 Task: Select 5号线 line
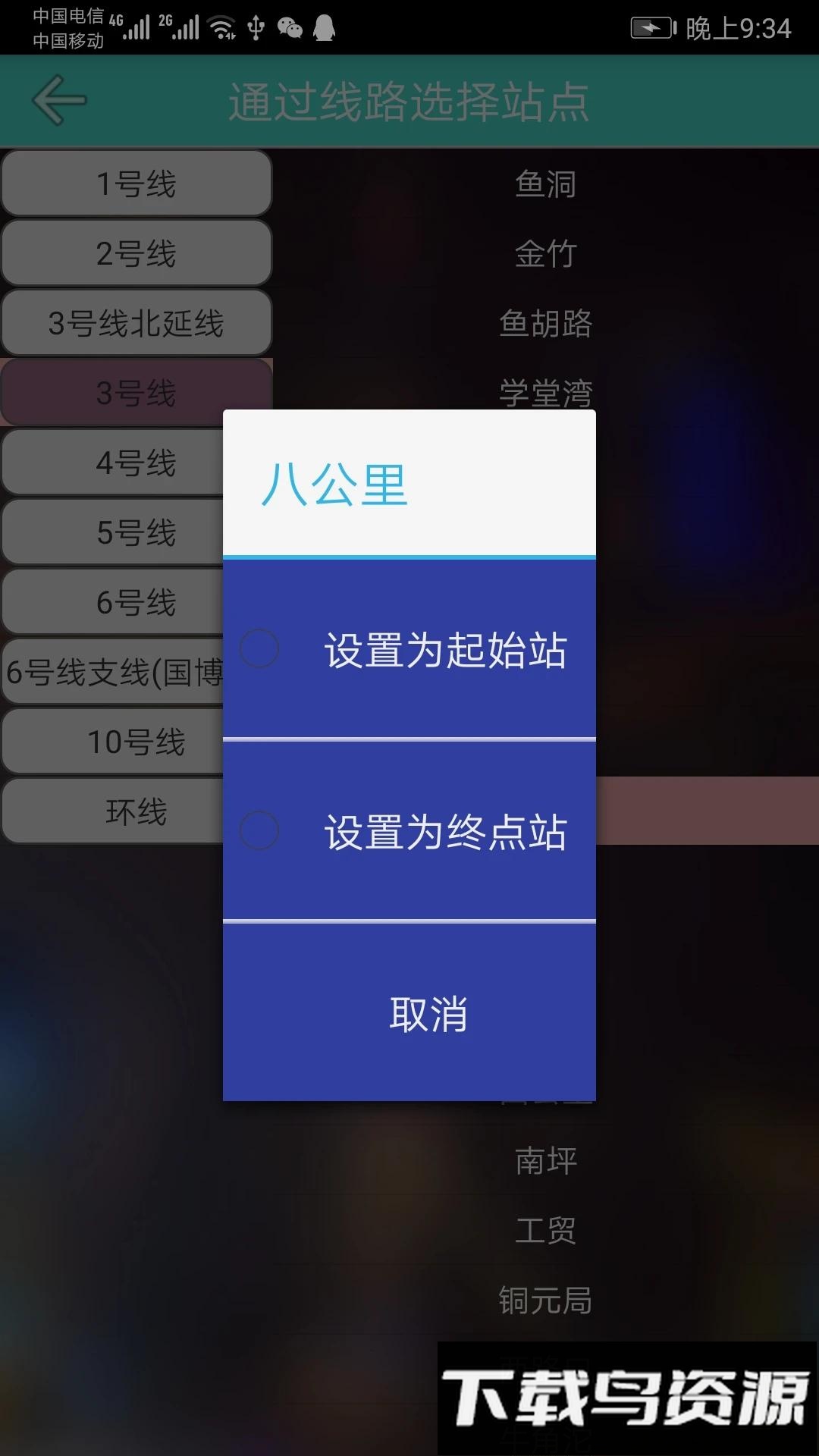coord(114,532)
